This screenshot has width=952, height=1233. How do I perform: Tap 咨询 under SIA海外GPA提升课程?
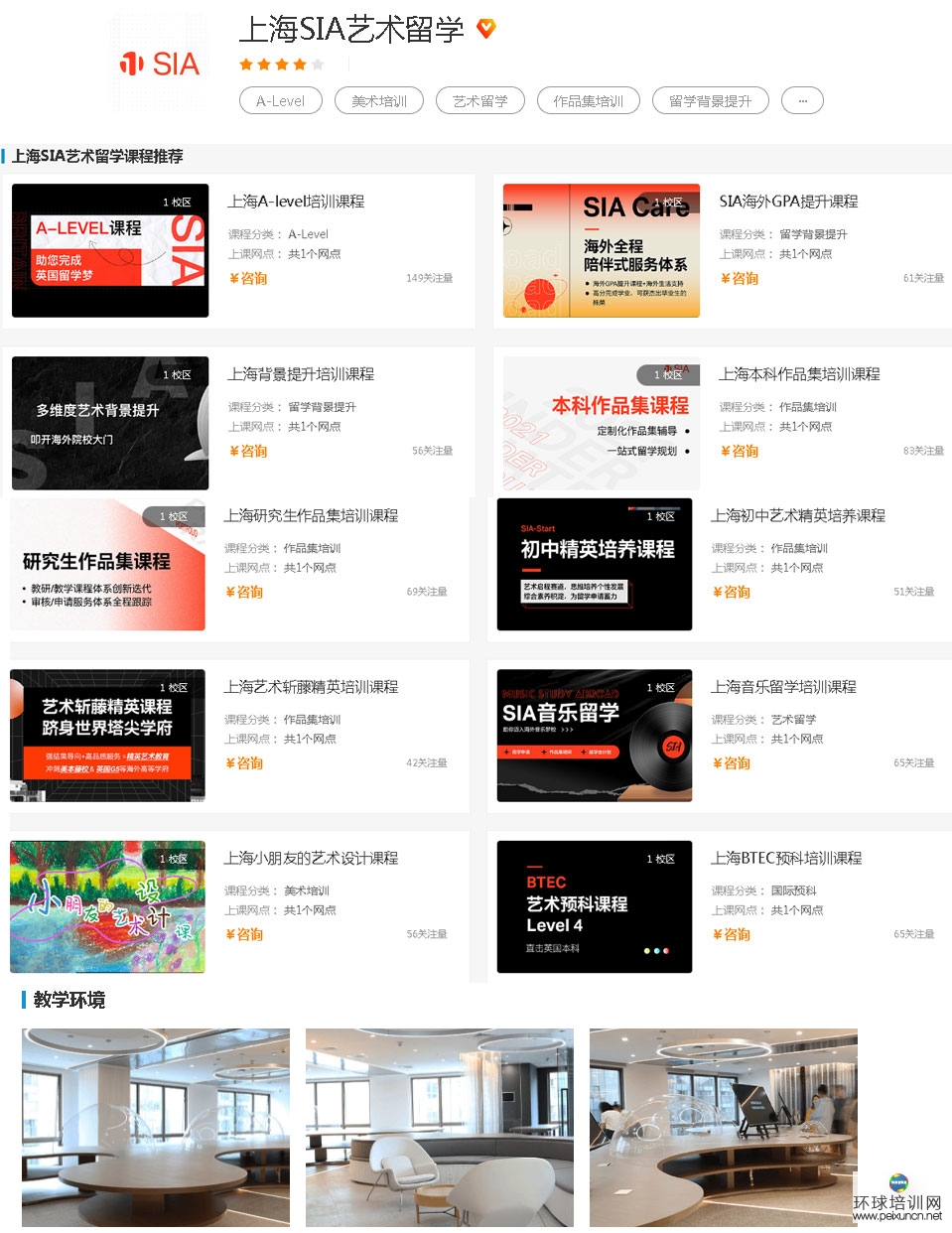tap(740, 279)
